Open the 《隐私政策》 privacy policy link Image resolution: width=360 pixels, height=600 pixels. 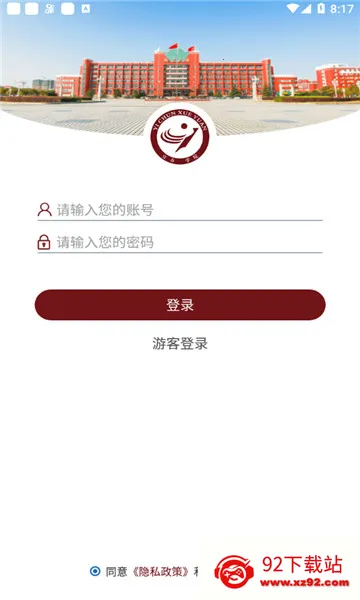161,572
